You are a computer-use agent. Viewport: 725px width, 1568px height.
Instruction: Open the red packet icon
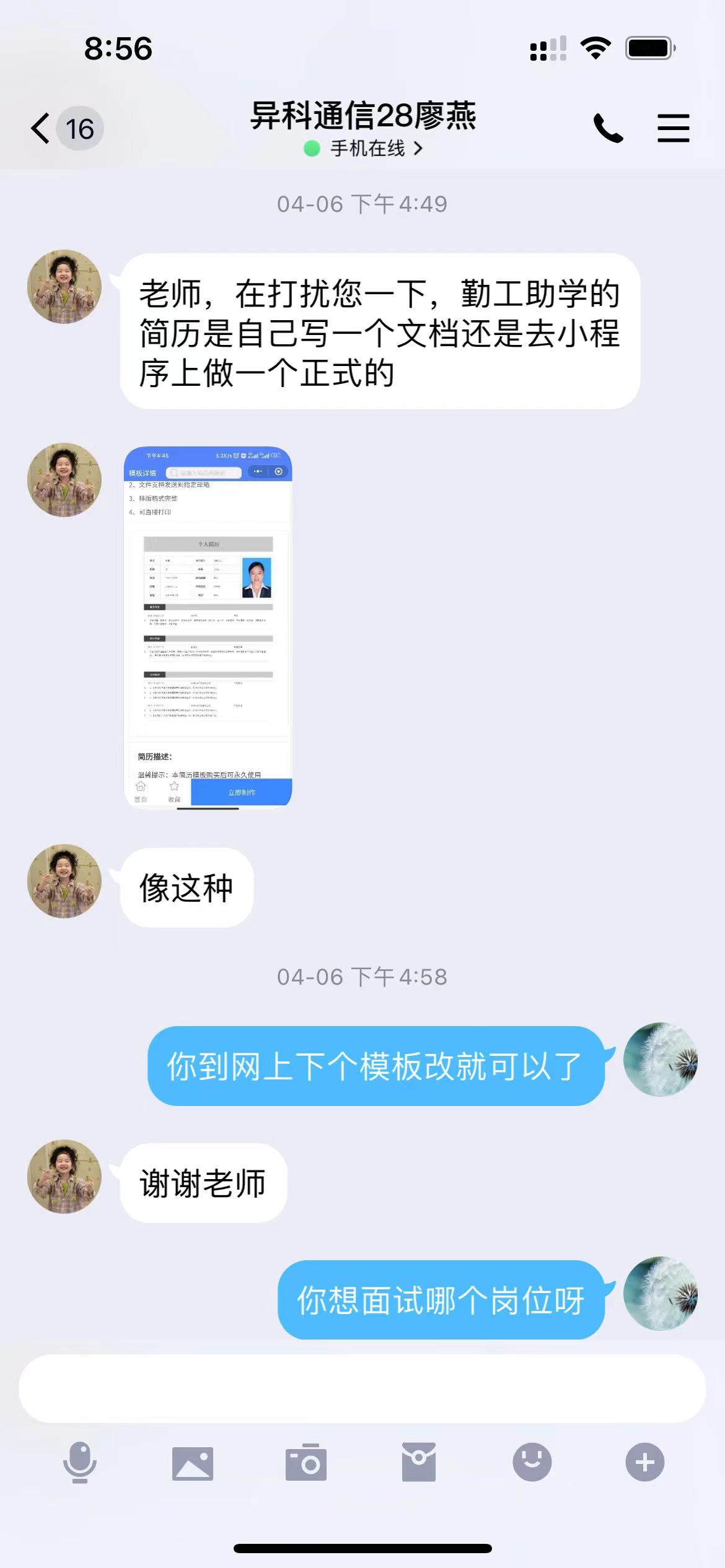pos(419,1463)
